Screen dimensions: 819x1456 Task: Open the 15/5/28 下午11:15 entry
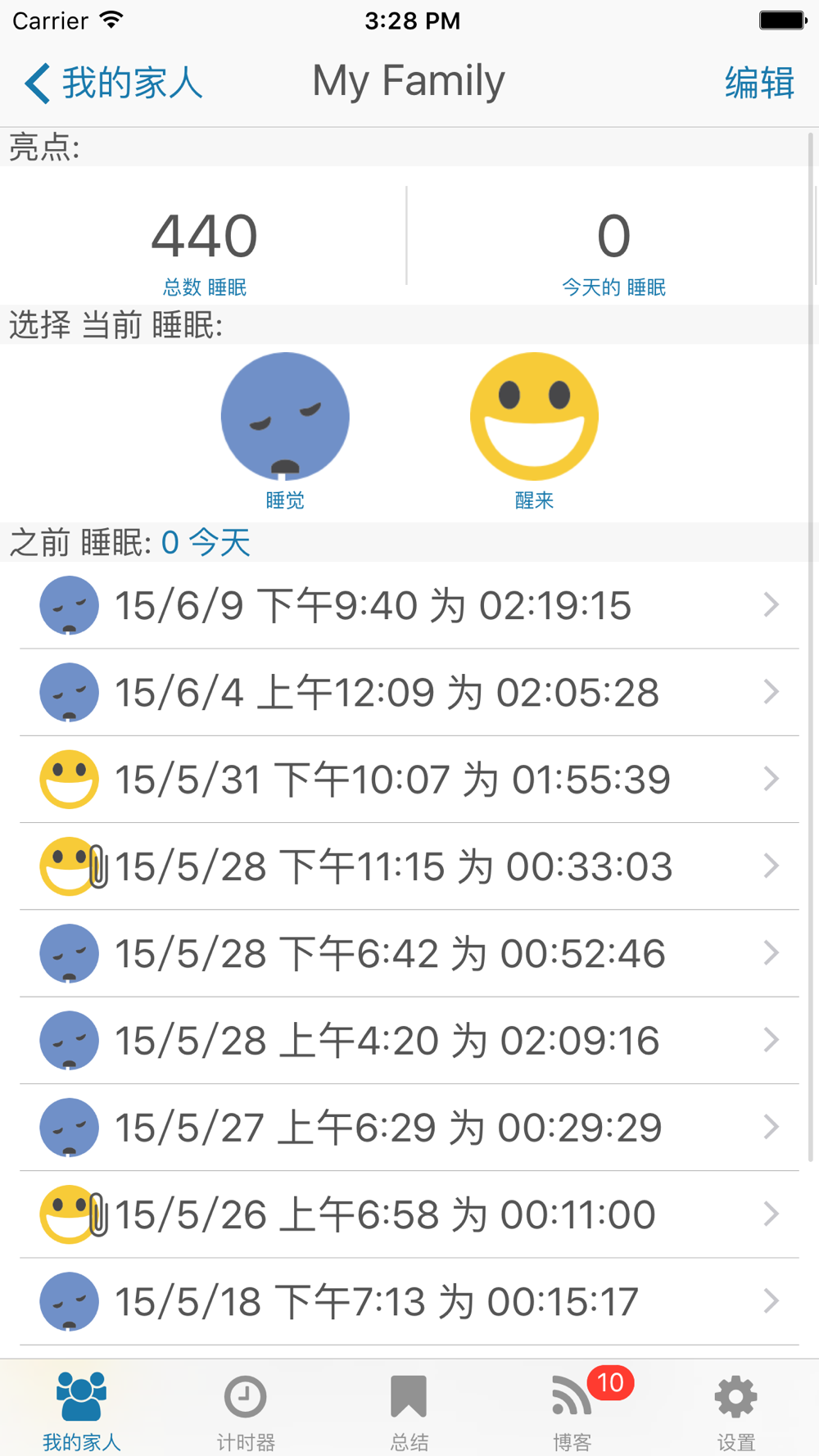pos(409,866)
